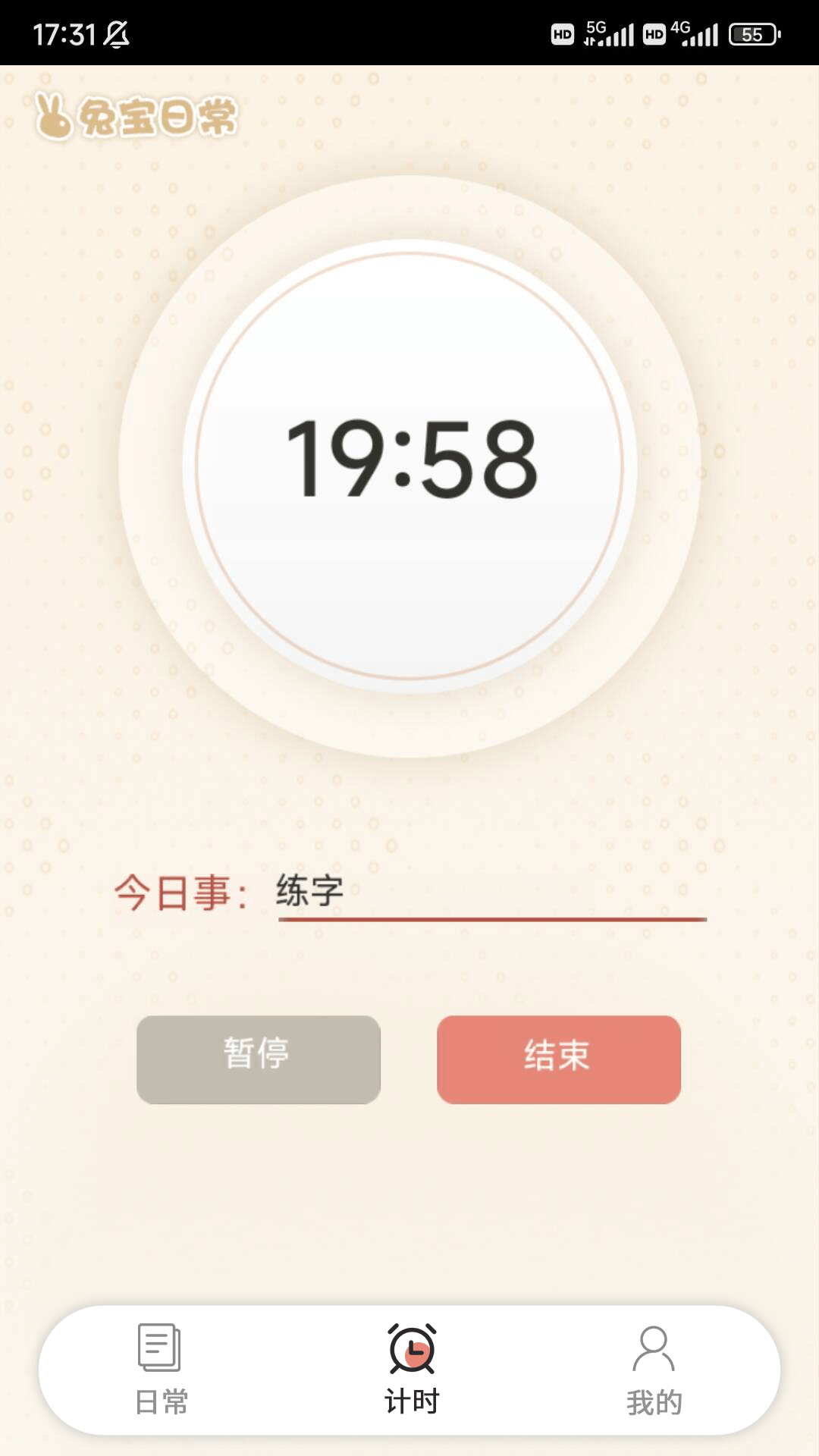Switch to the 日常 tab
The image size is (819, 1456).
pyautogui.click(x=161, y=1370)
